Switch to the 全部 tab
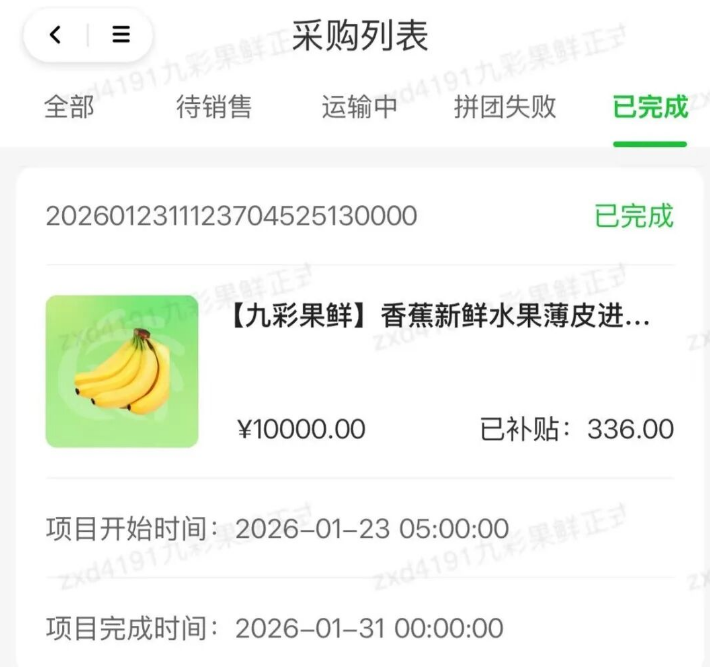Screen dimensions: 710x667 tap(69, 107)
